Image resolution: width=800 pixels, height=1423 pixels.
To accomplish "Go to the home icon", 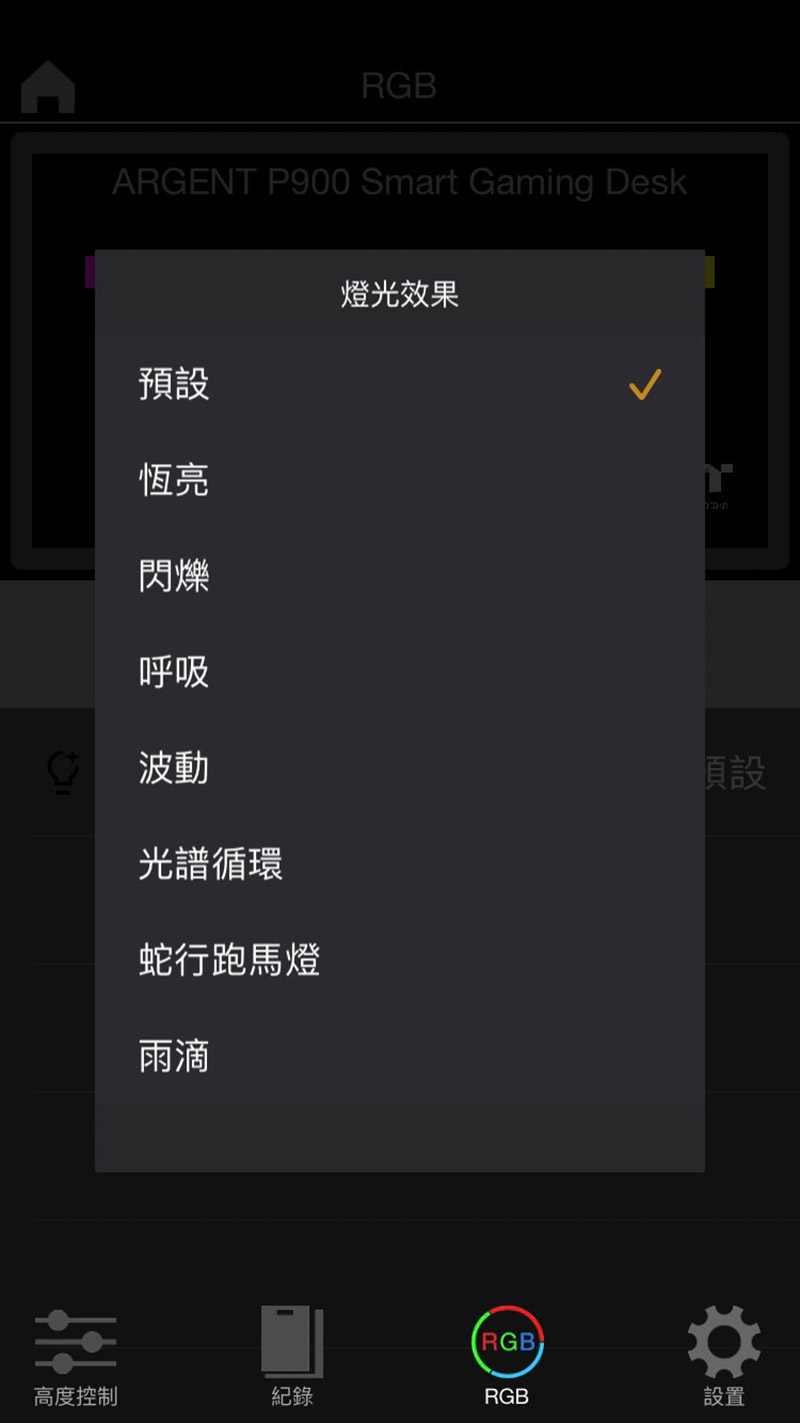I will 48,87.
